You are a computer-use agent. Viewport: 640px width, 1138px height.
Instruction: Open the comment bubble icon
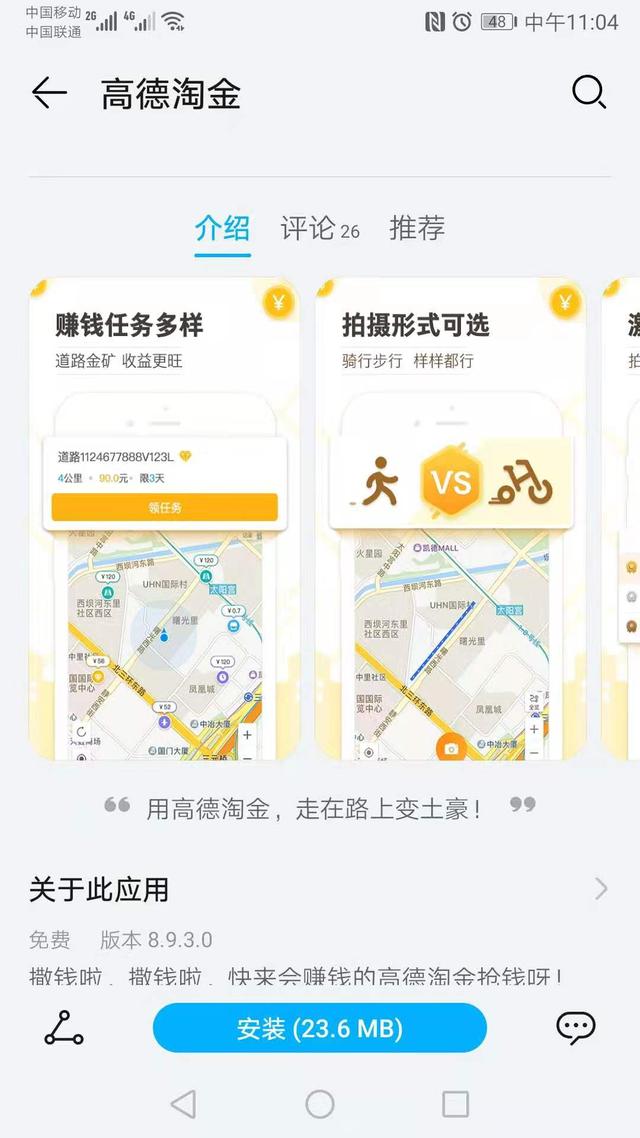tap(575, 1028)
